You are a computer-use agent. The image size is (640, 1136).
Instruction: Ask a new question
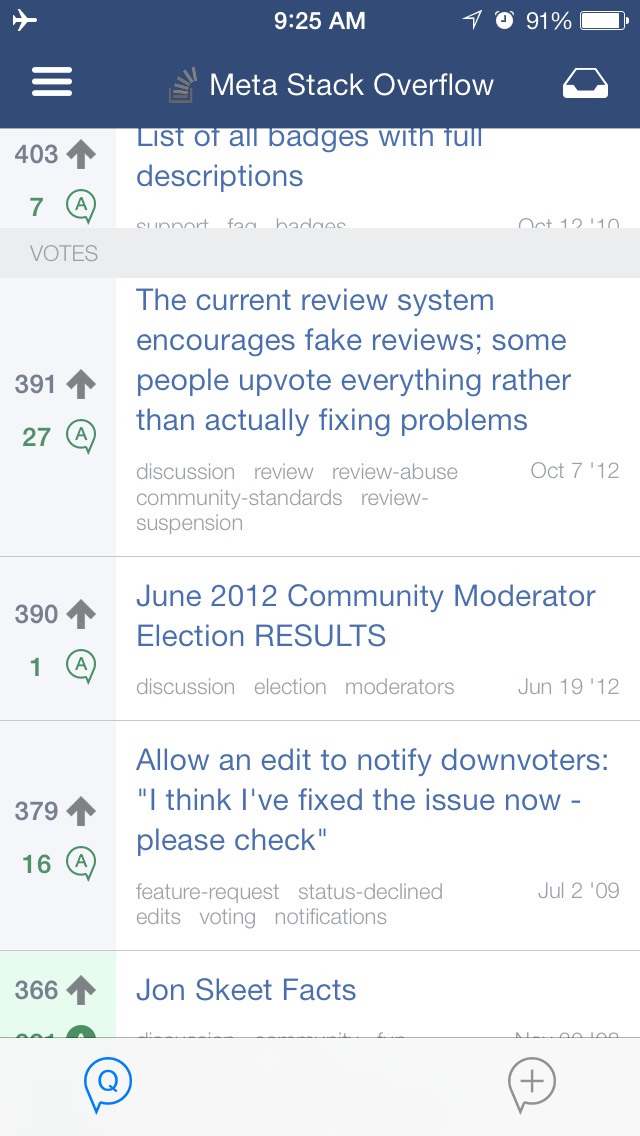[x=531, y=1083]
